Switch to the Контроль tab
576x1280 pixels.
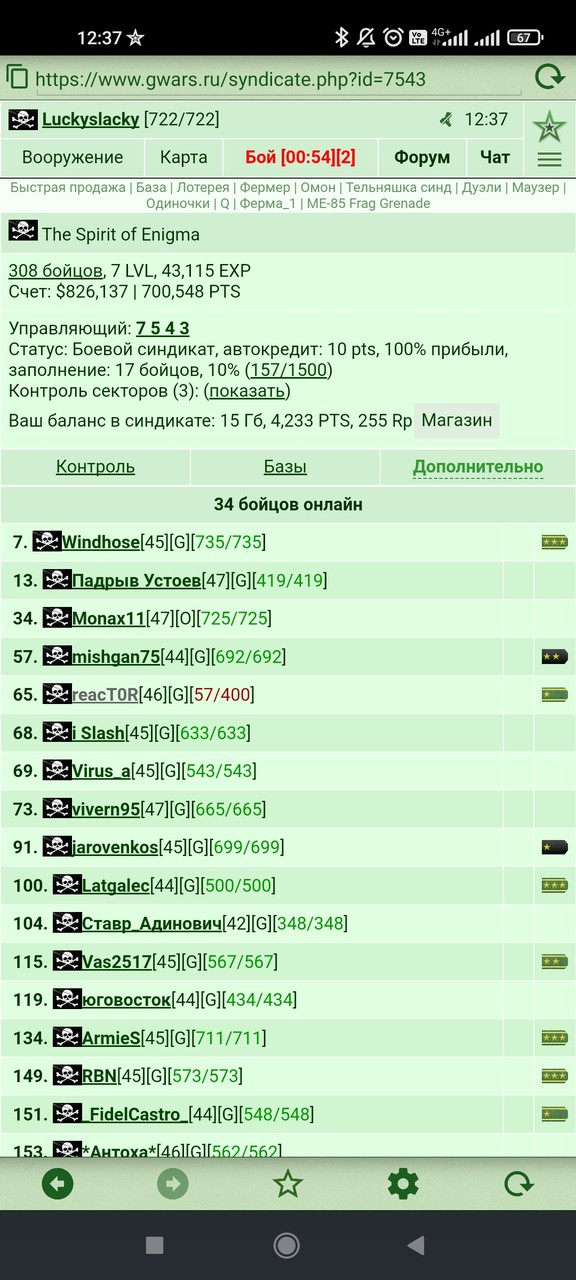[96, 467]
